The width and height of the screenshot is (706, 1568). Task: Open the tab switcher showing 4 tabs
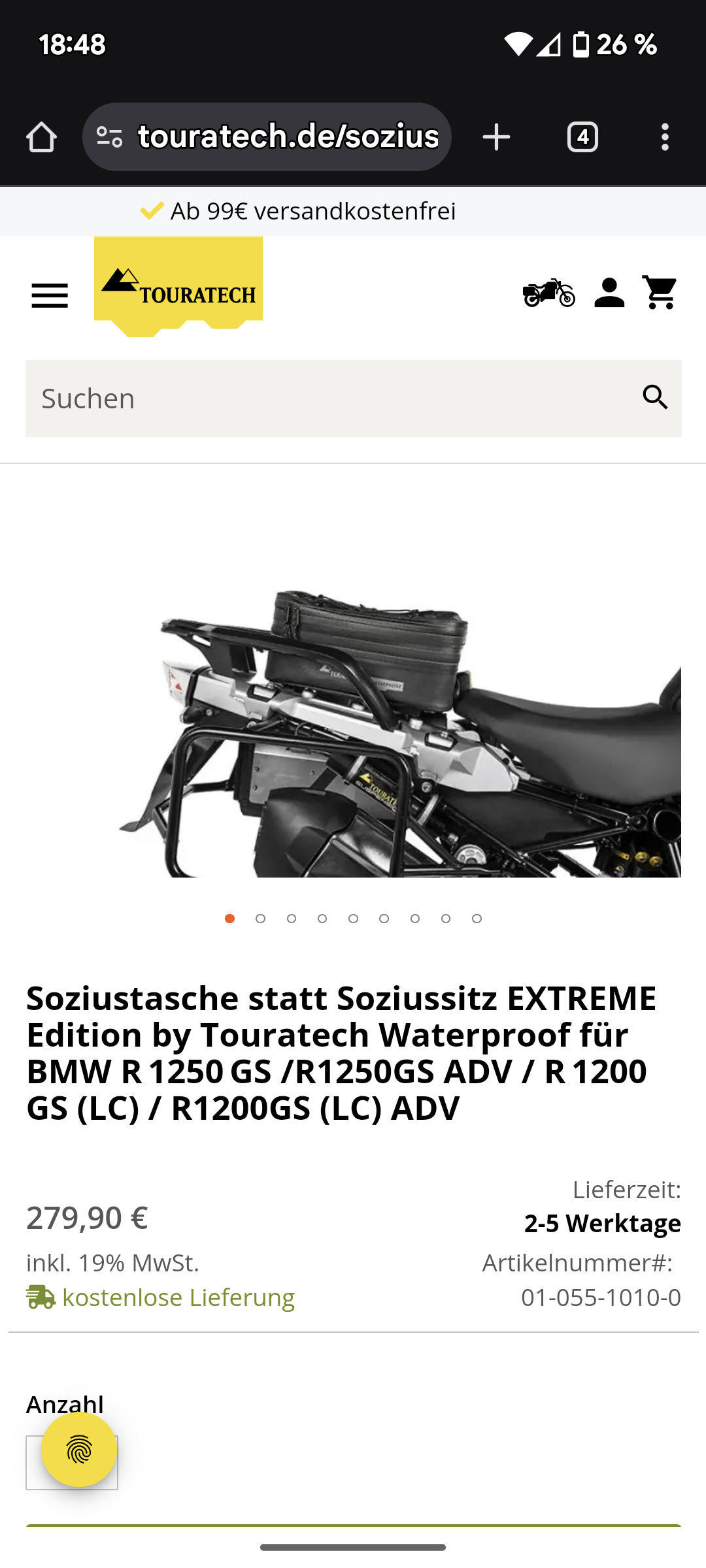coord(582,137)
